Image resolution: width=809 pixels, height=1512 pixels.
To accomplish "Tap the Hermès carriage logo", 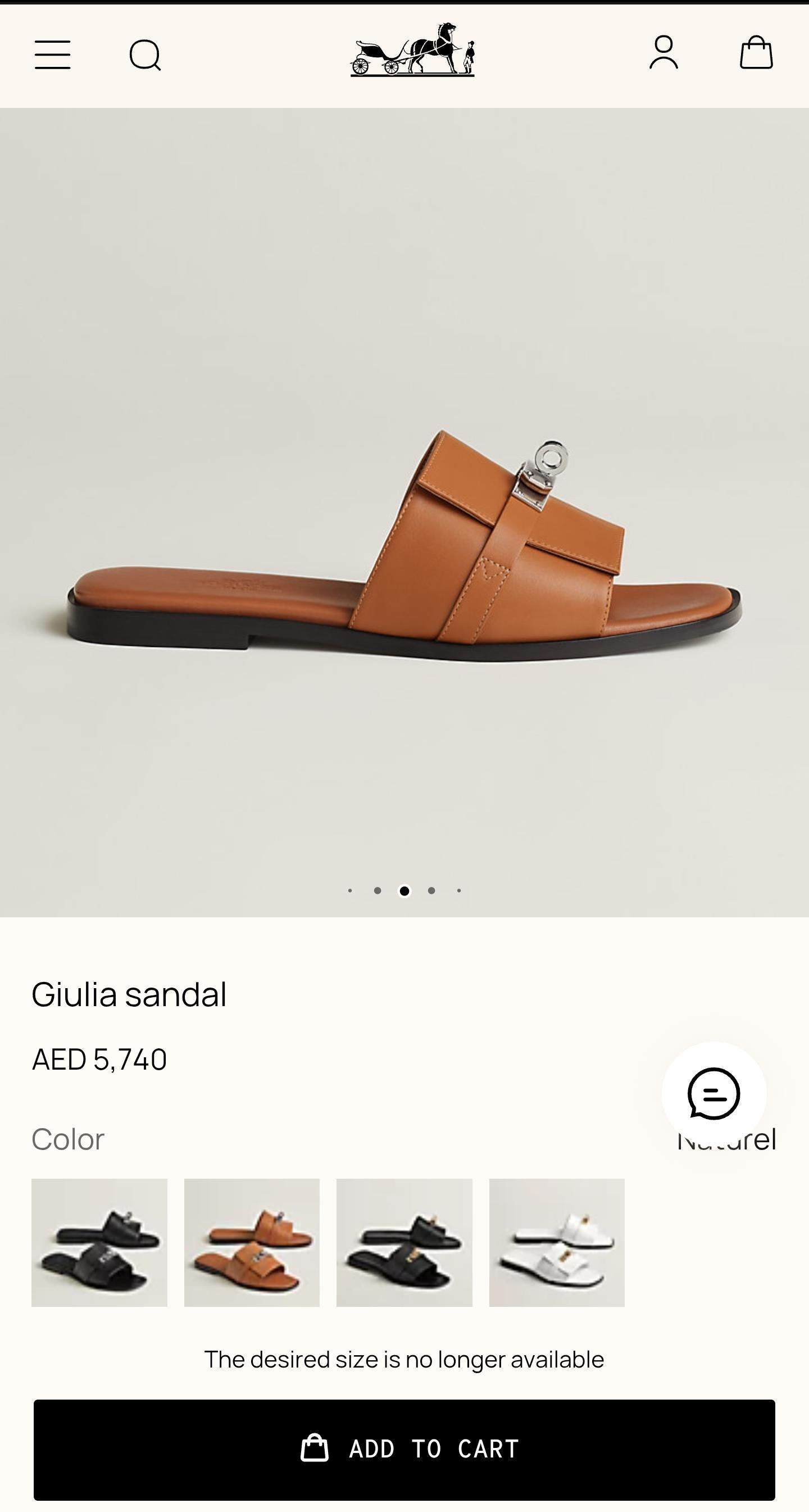I will 412,50.
